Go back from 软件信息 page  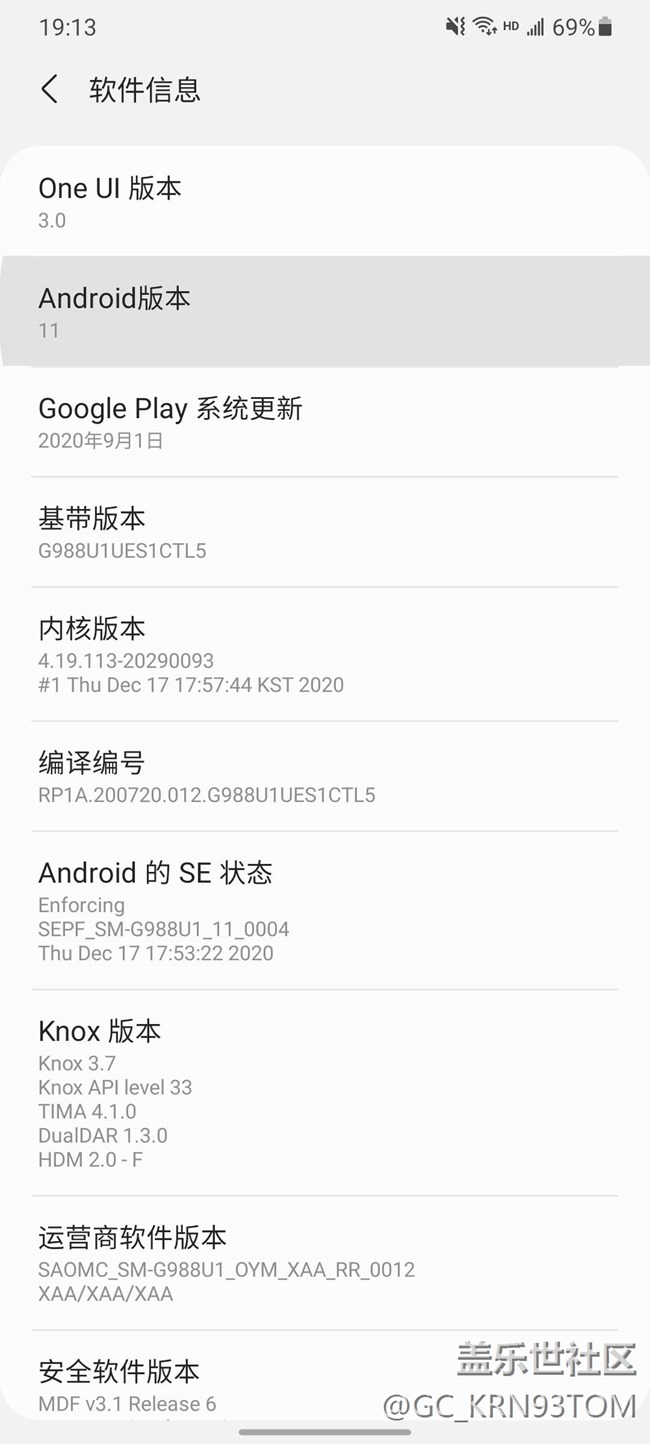tap(50, 89)
